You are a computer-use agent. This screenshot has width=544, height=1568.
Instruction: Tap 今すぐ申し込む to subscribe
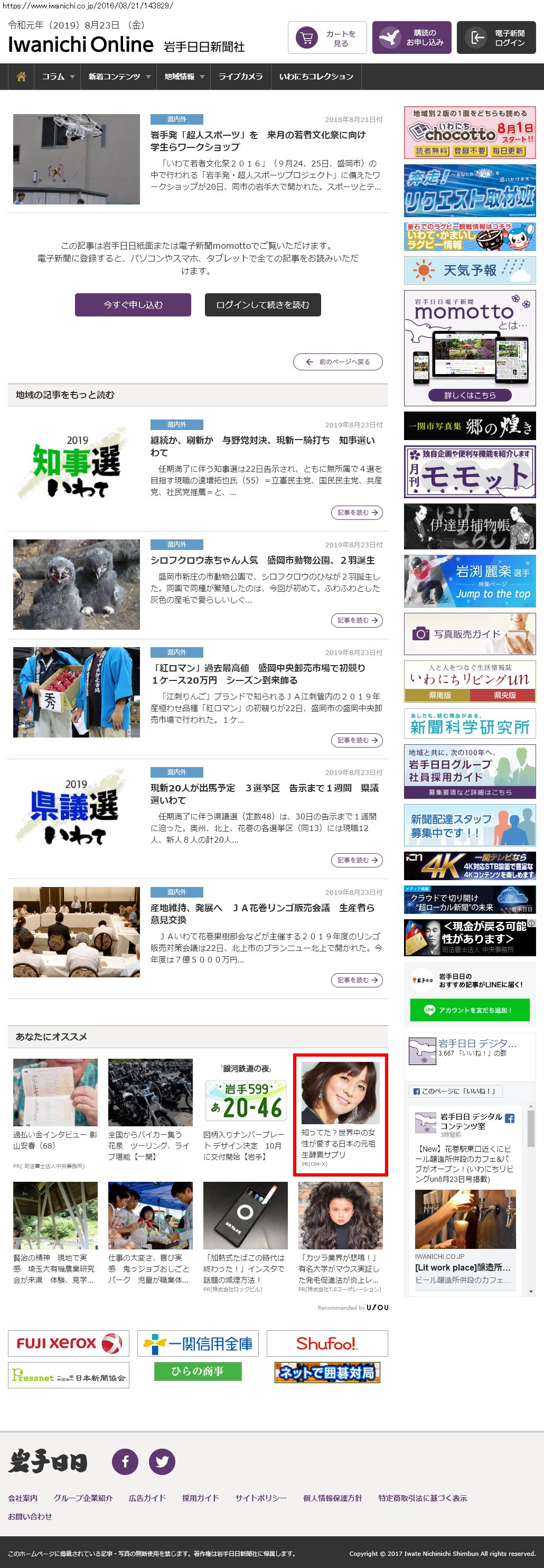pyautogui.click(x=133, y=304)
